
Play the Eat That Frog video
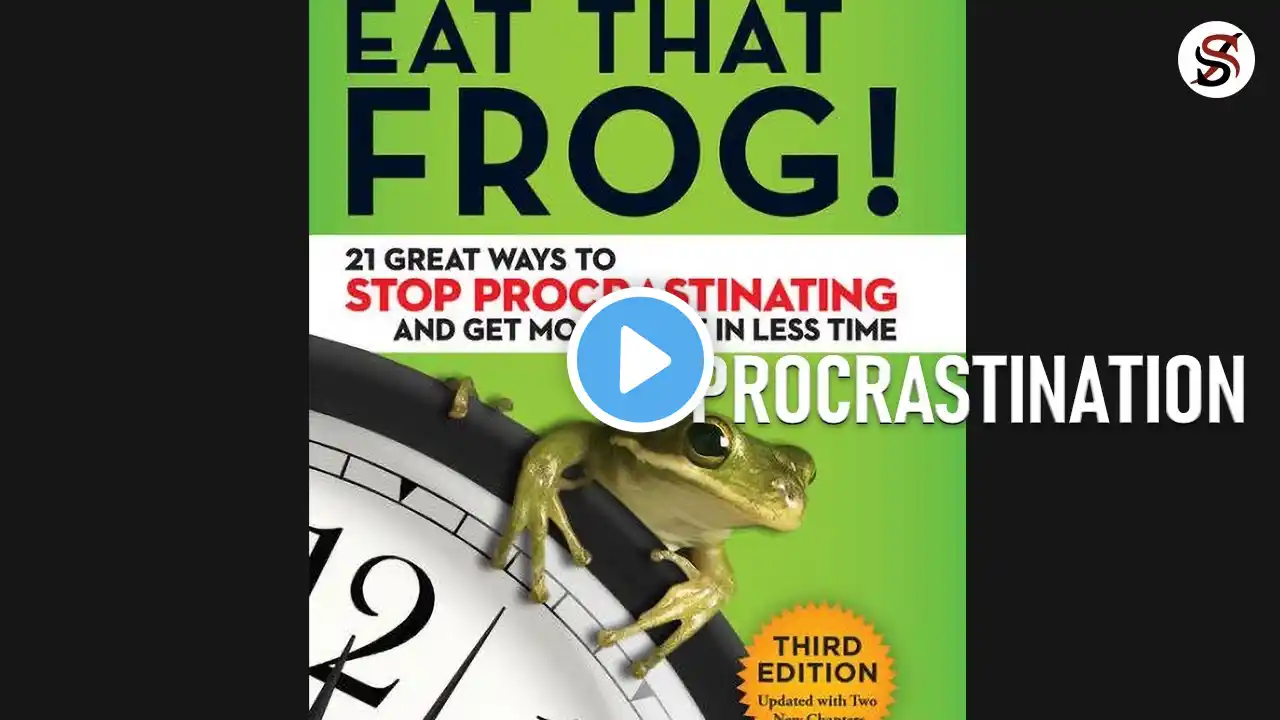640,360
